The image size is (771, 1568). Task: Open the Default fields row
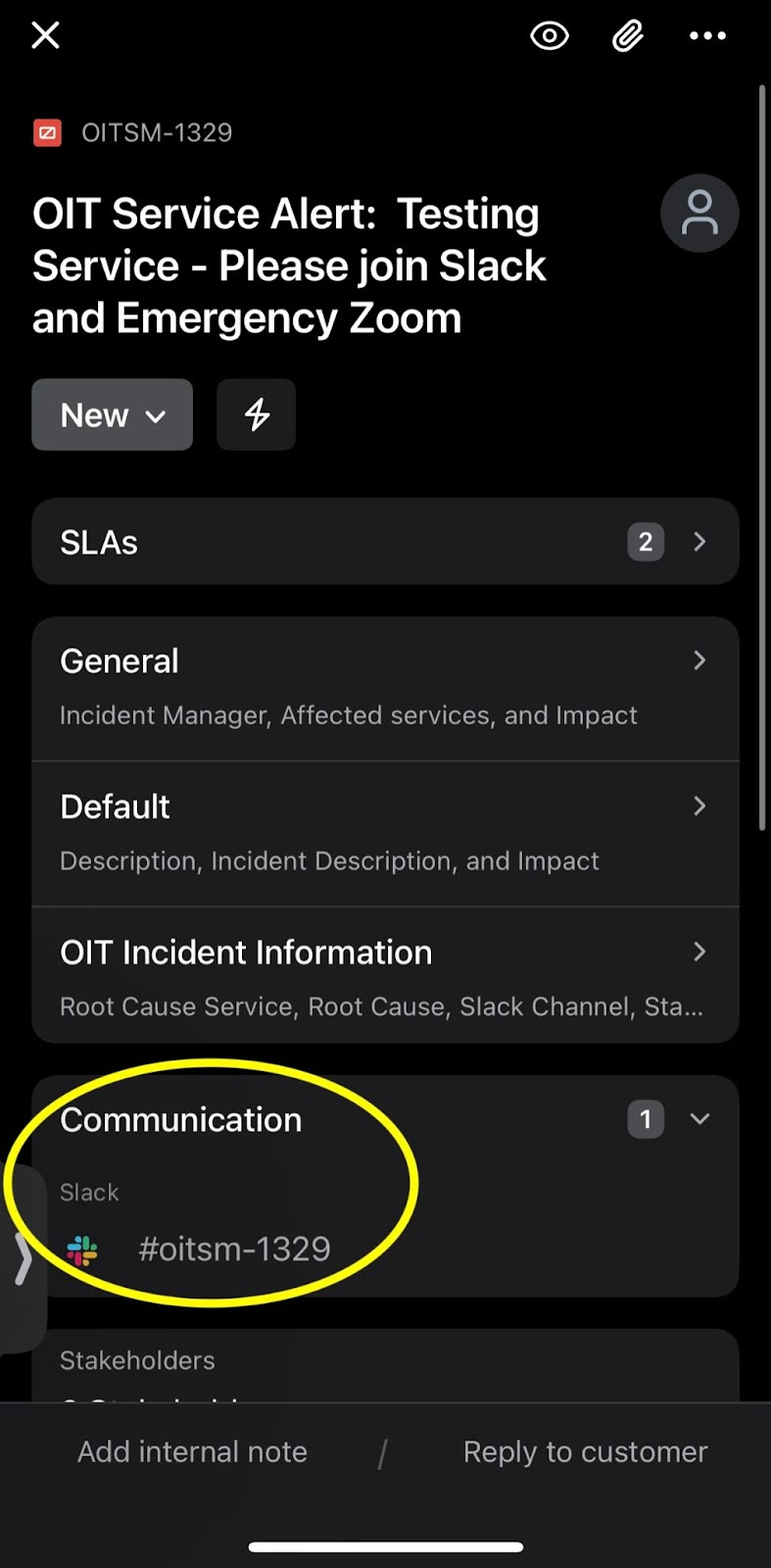[385, 834]
